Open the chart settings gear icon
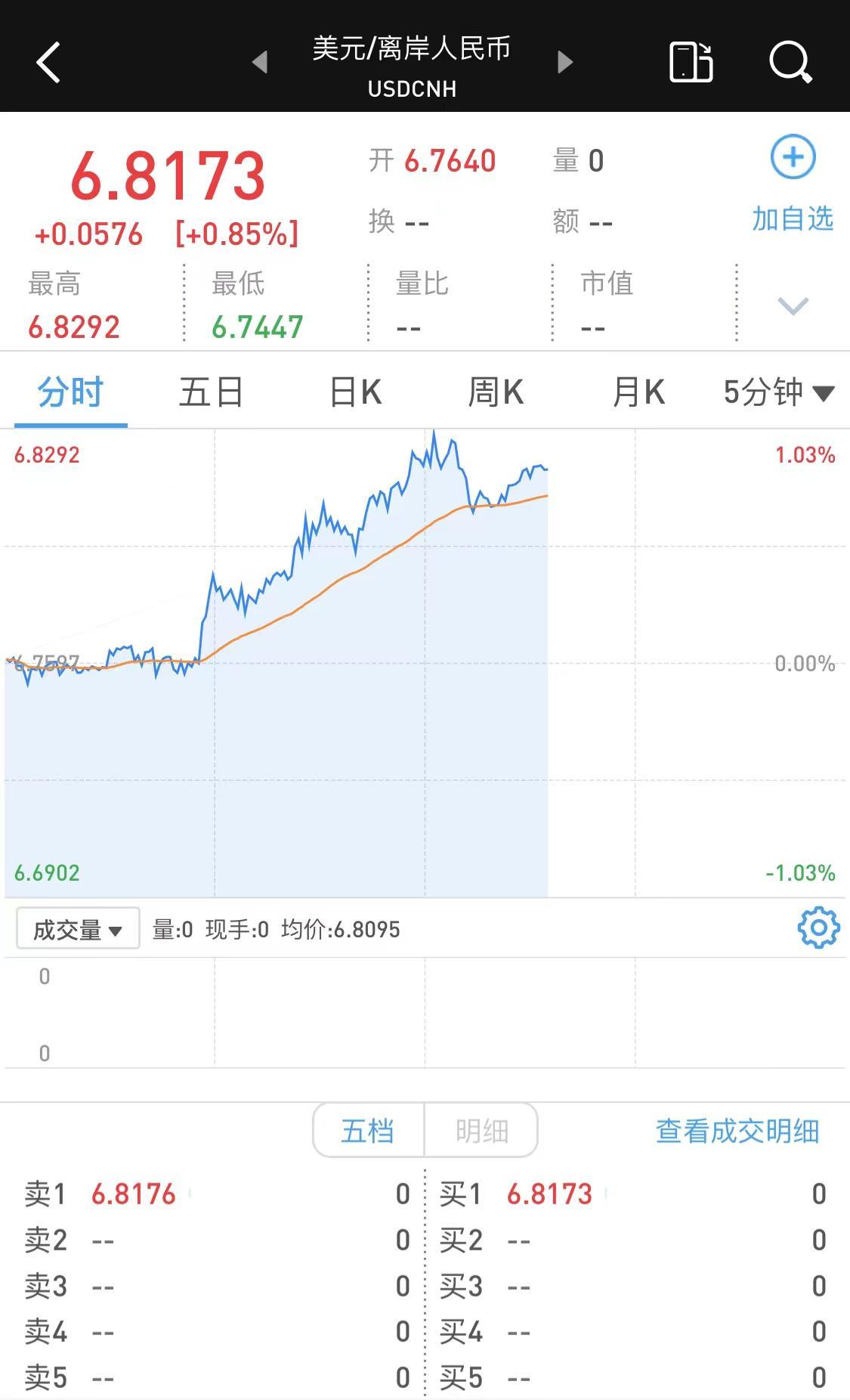Screen dimensions: 850x1400 tap(818, 928)
